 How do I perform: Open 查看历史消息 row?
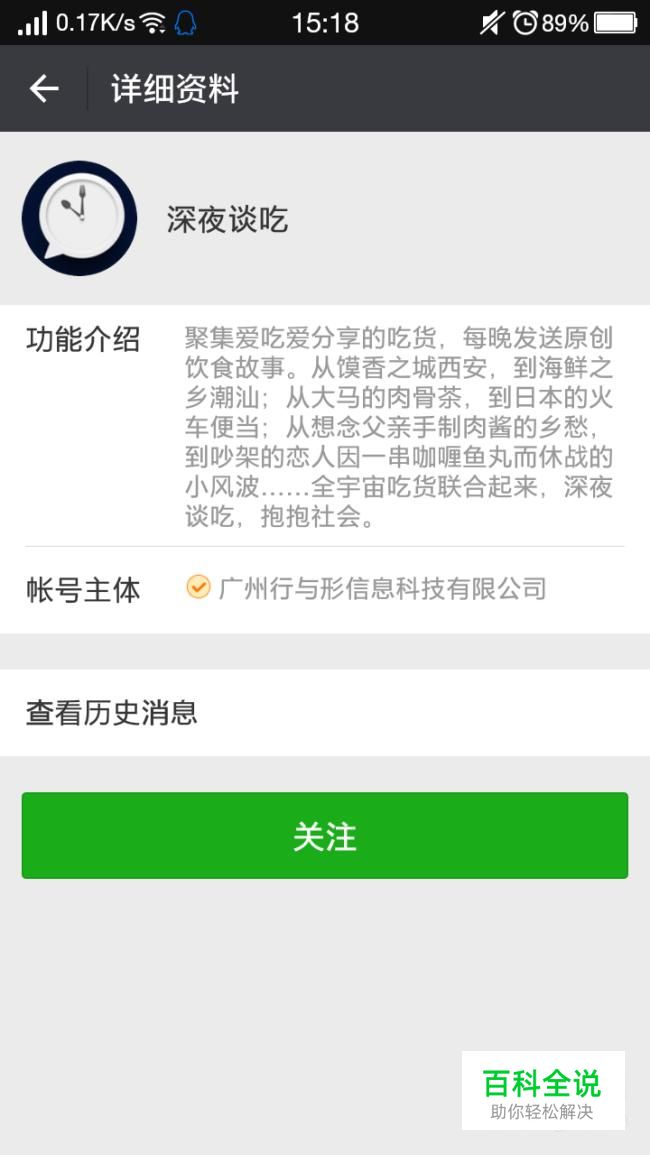[325, 712]
